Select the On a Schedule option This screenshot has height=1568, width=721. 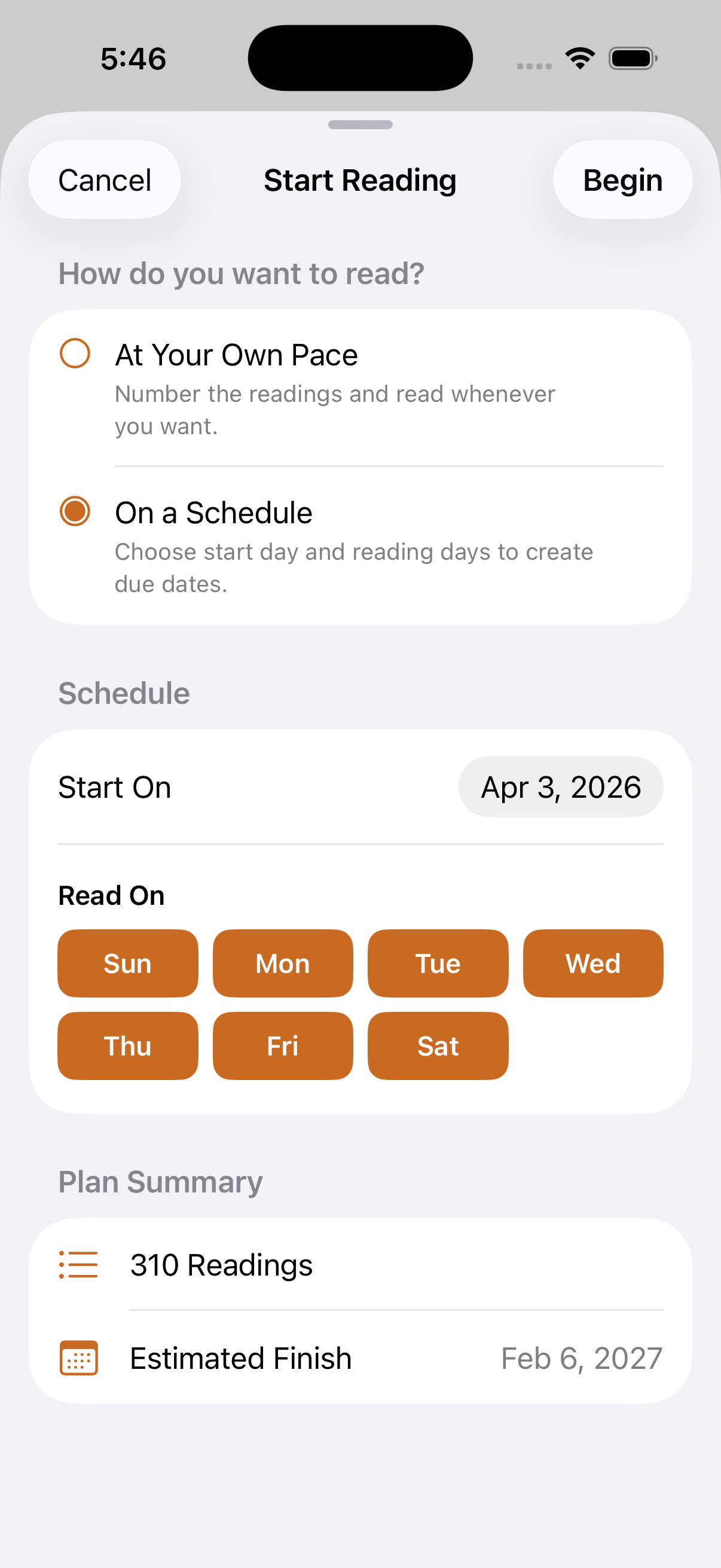(75, 512)
